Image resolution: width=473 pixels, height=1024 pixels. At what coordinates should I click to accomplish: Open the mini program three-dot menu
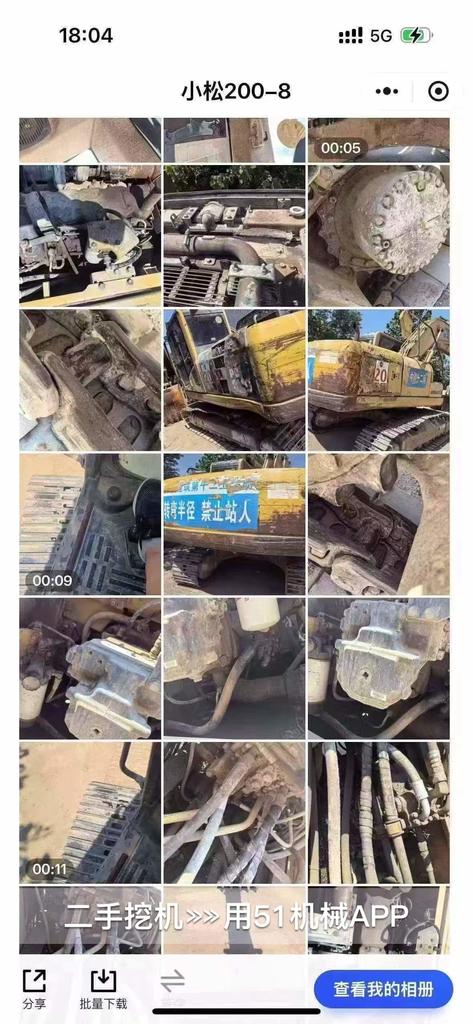(x=387, y=91)
